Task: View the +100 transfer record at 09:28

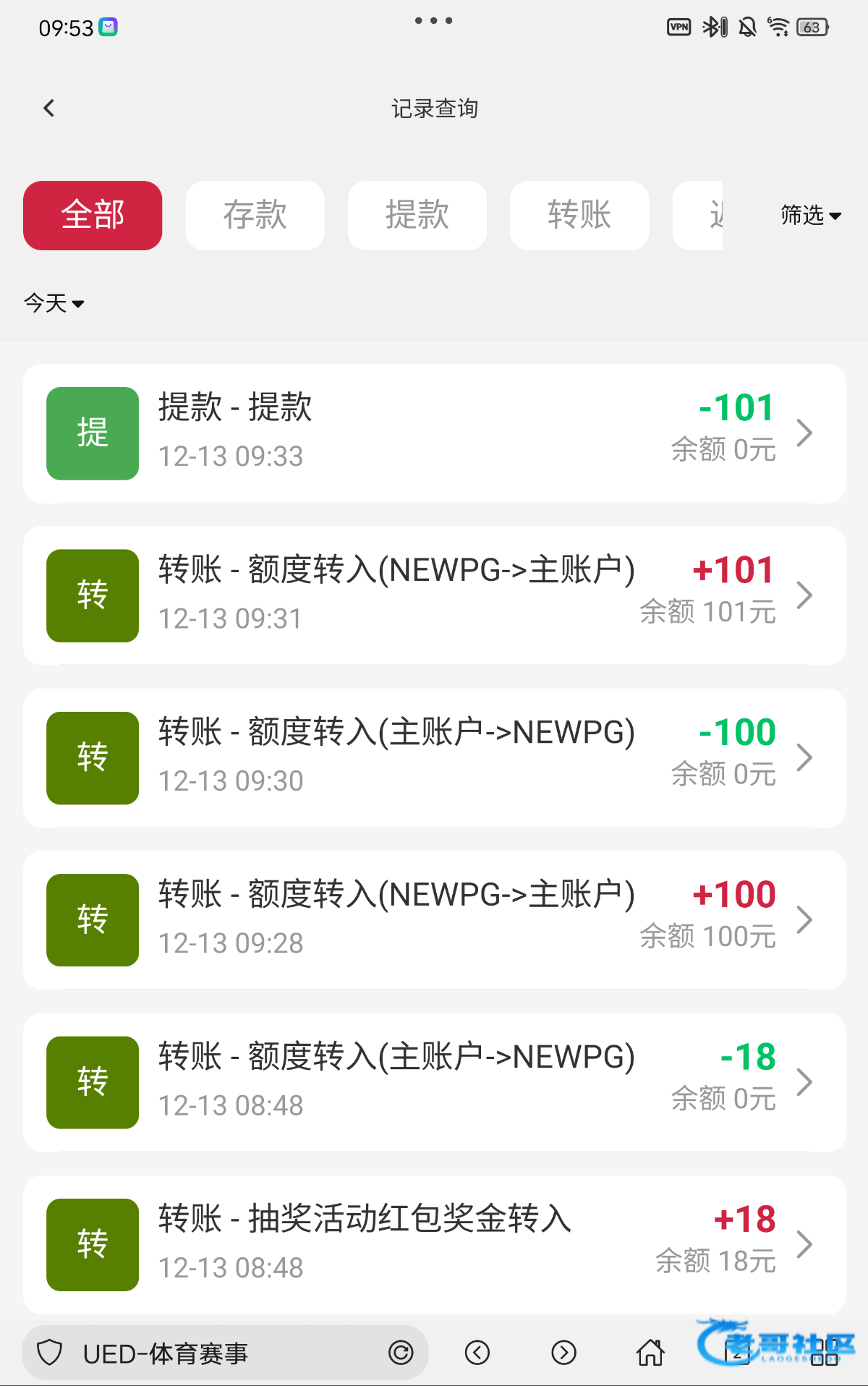Action: [x=434, y=919]
